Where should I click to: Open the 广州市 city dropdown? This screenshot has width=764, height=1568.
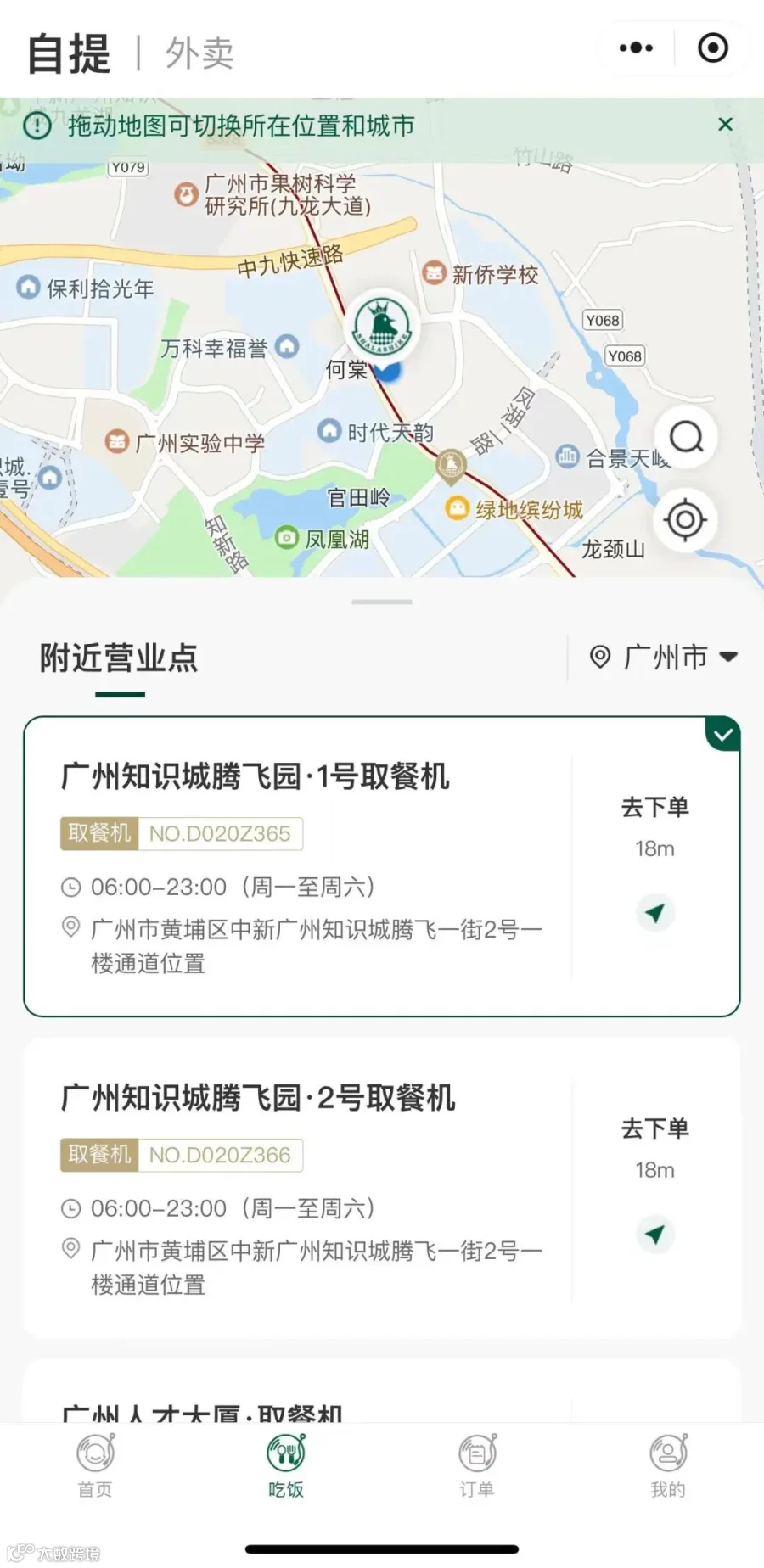pyautogui.click(x=665, y=658)
